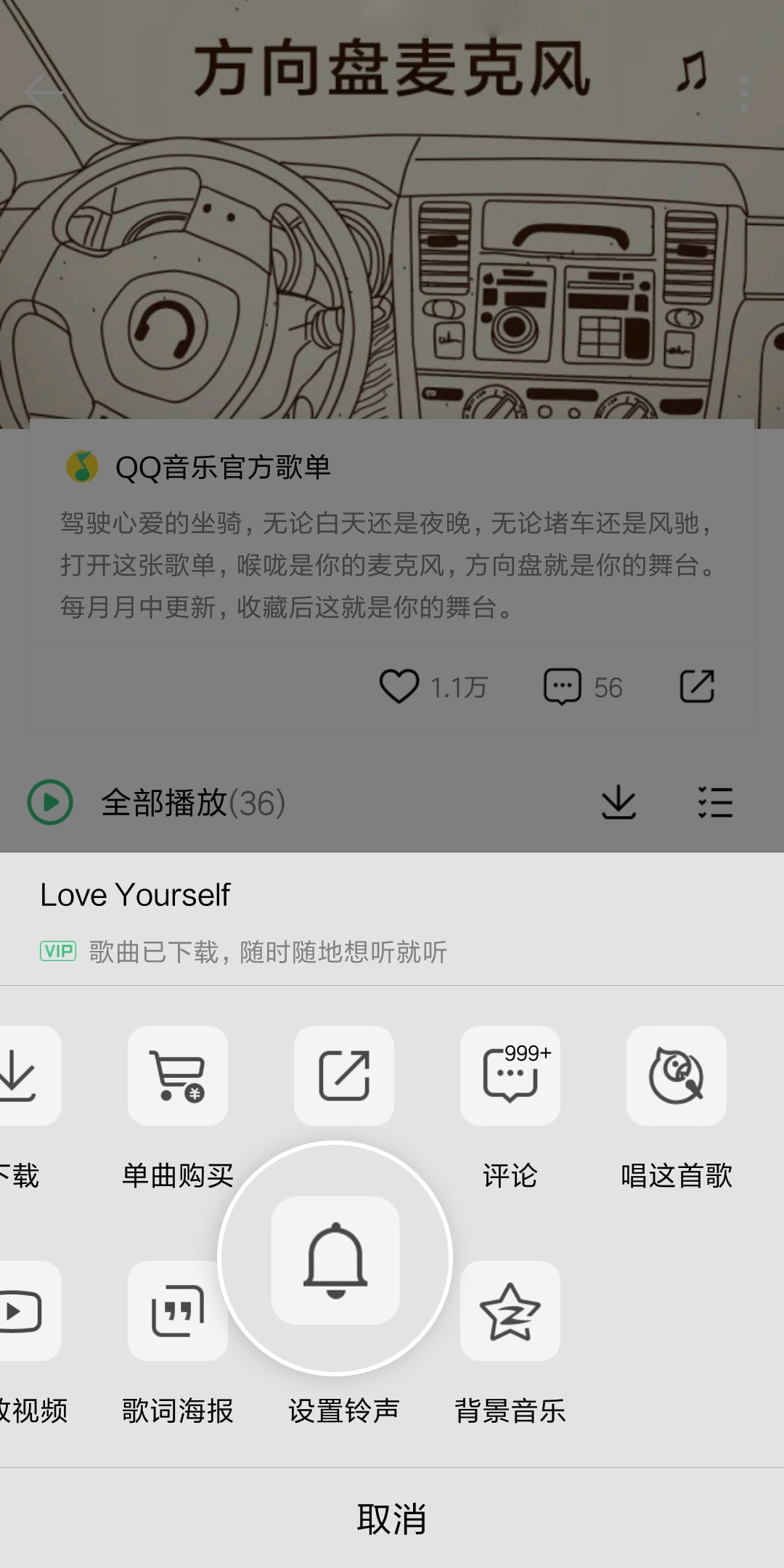Tap the 设置铃声 bell icon
The image size is (784, 1568).
point(335,1260)
